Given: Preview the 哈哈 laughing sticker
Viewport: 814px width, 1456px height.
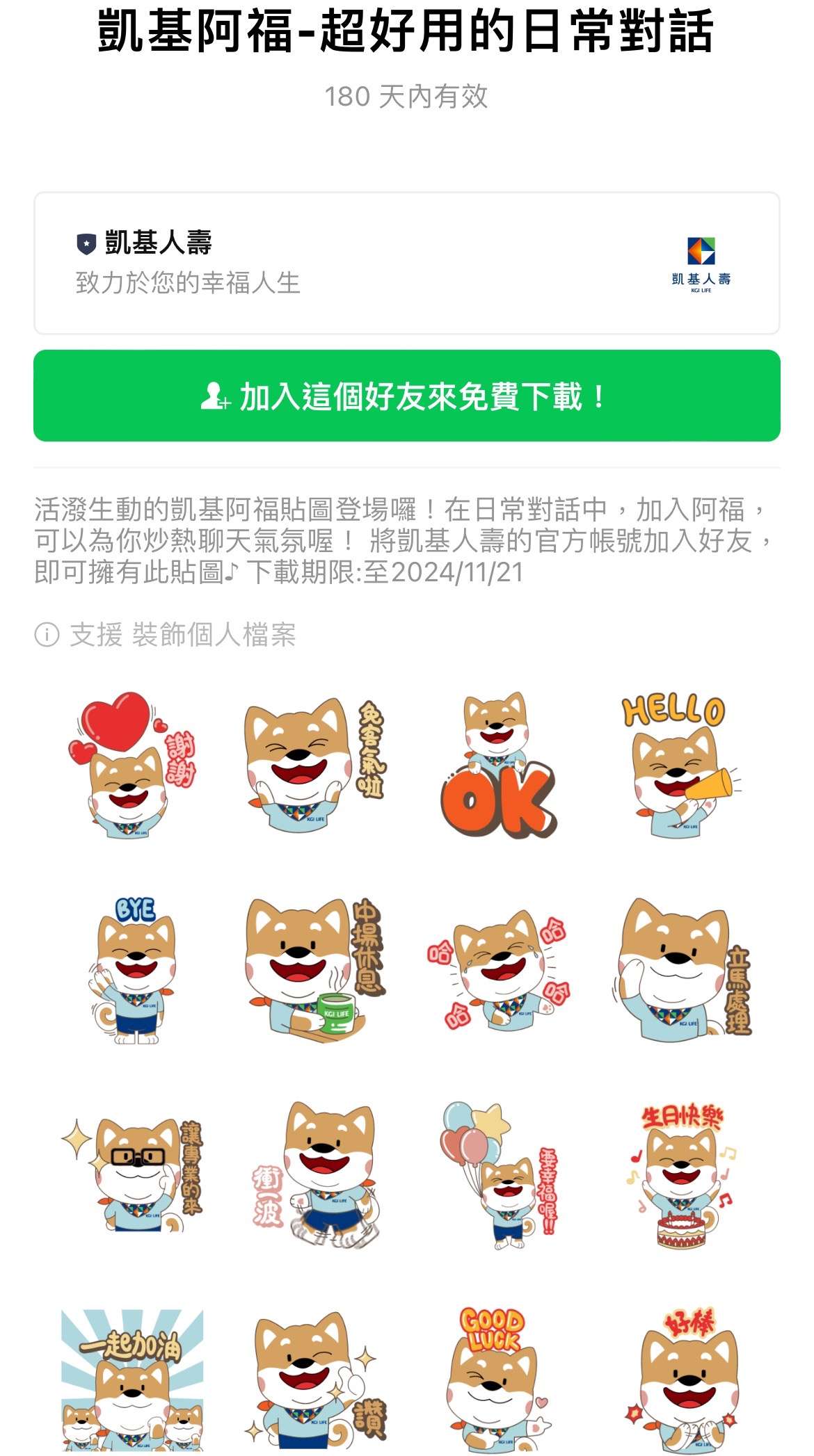Looking at the screenshot, I should pos(497,970).
